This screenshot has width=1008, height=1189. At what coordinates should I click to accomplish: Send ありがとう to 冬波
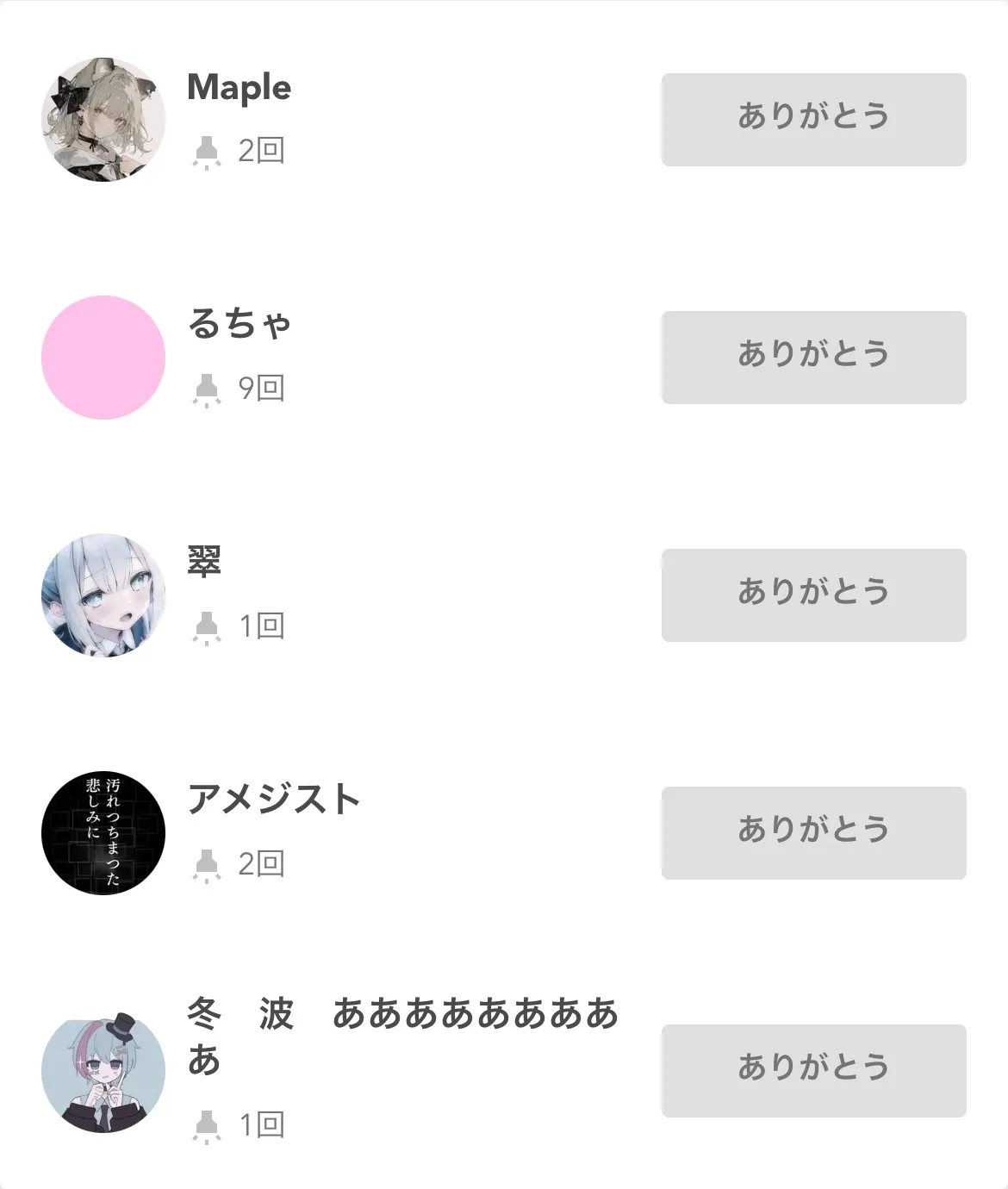(813, 1070)
